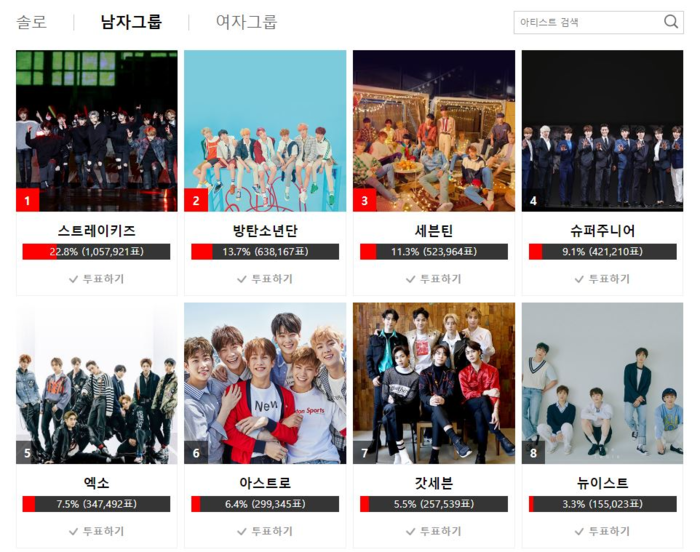The width and height of the screenshot is (700, 552).
Task: Open the 엑소 group photo card
Action: coord(97,383)
